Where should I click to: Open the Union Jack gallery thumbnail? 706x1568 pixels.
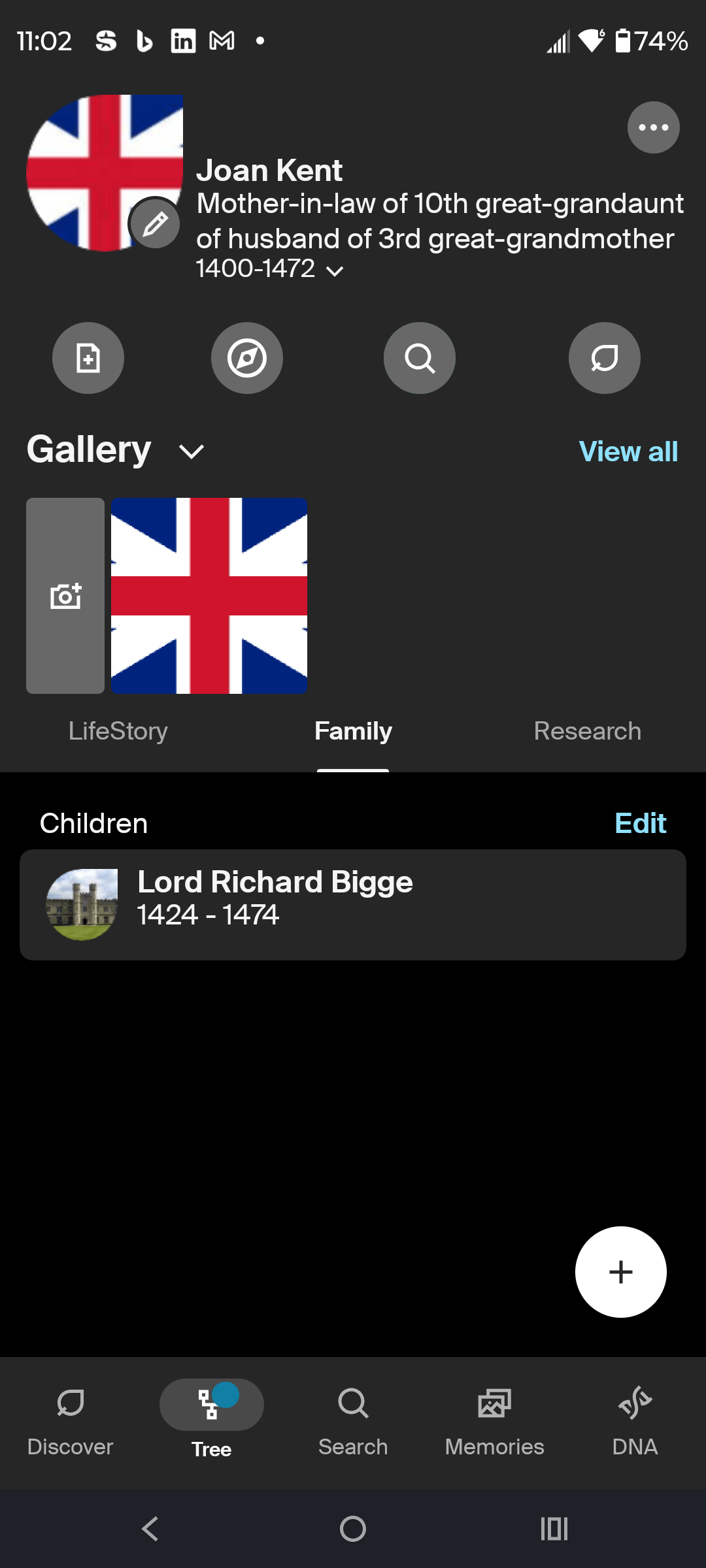(x=209, y=596)
